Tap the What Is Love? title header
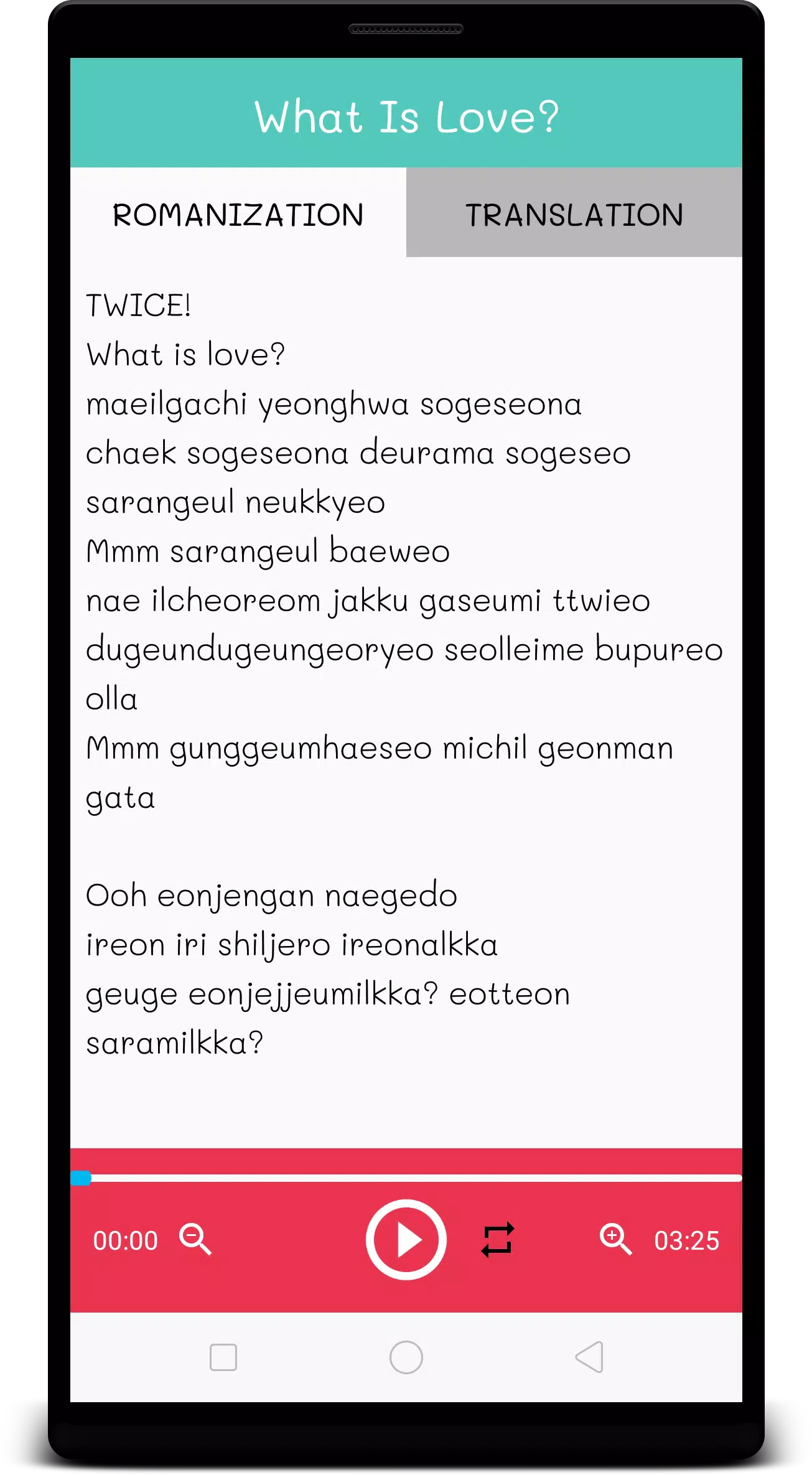812x1475 pixels. (x=406, y=115)
